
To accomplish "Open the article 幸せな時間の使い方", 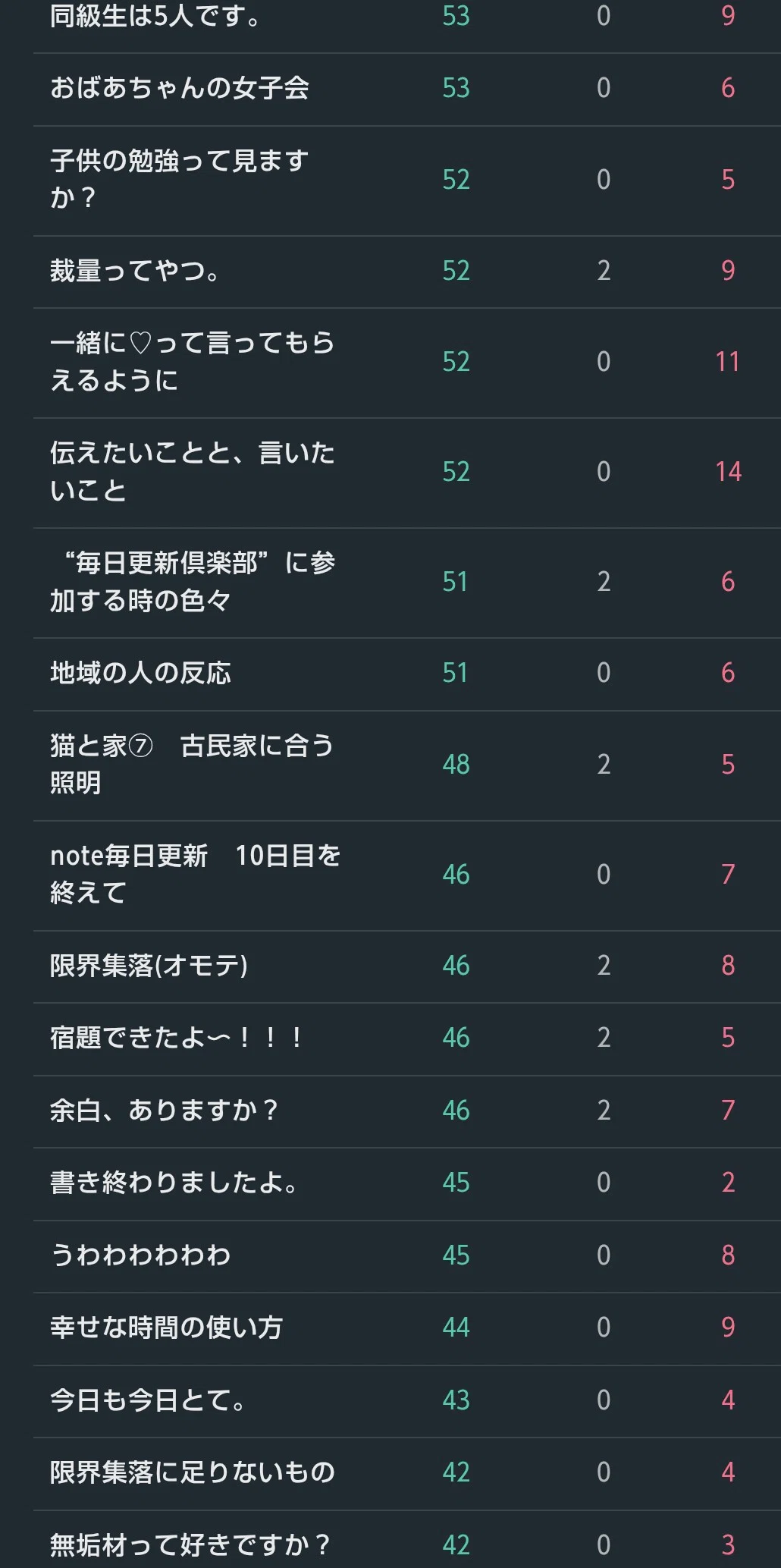I will (166, 1328).
